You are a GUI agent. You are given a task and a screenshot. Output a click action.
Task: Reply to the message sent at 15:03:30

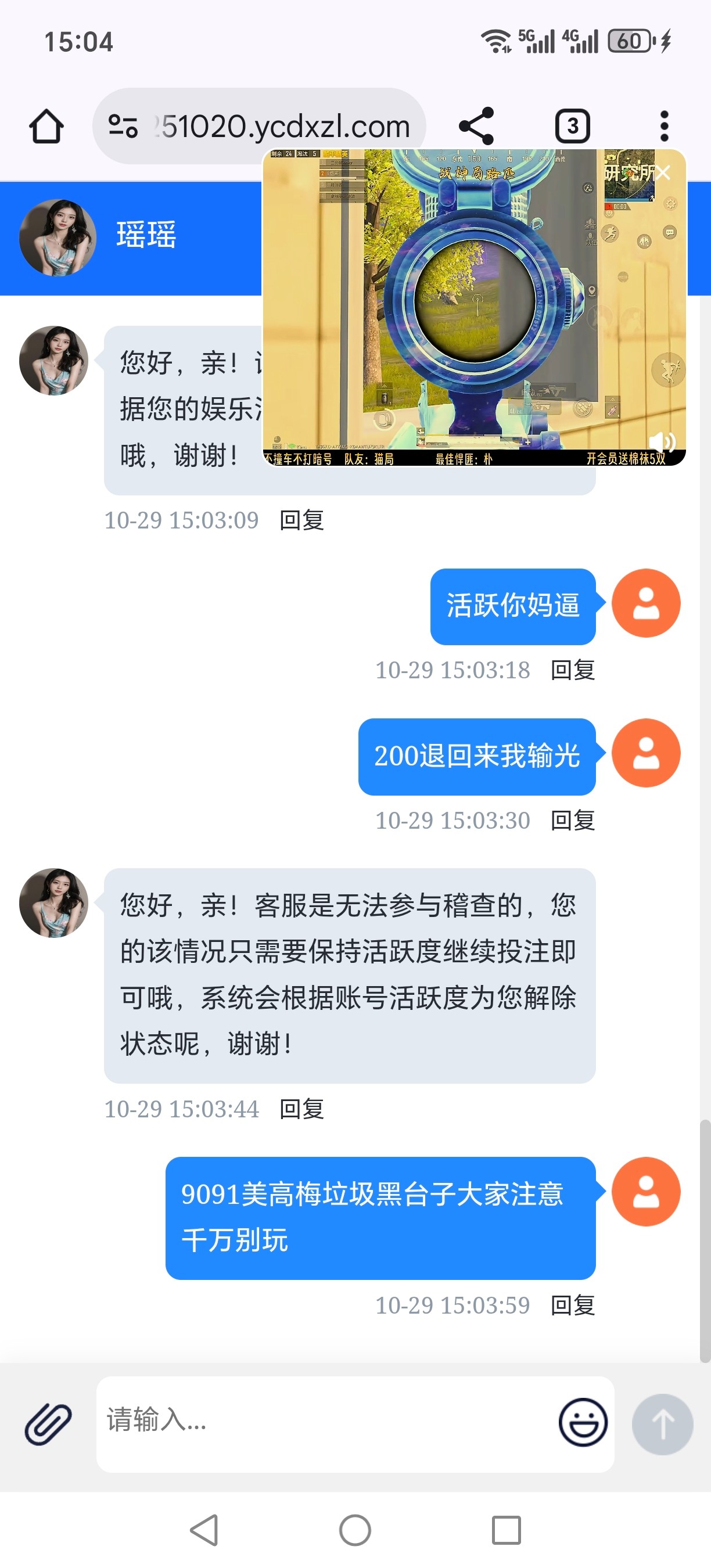click(x=572, y=821)
